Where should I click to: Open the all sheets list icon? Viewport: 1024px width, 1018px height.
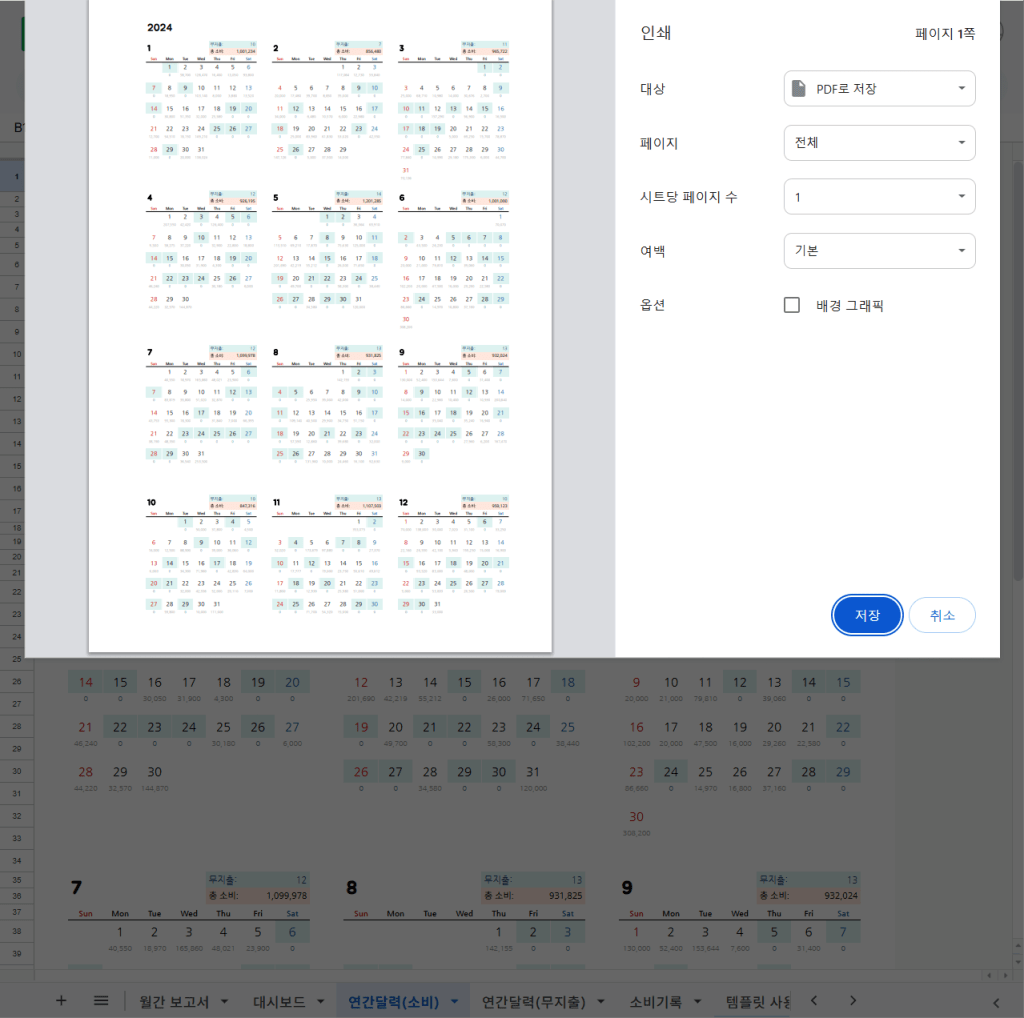[101, 1001]
